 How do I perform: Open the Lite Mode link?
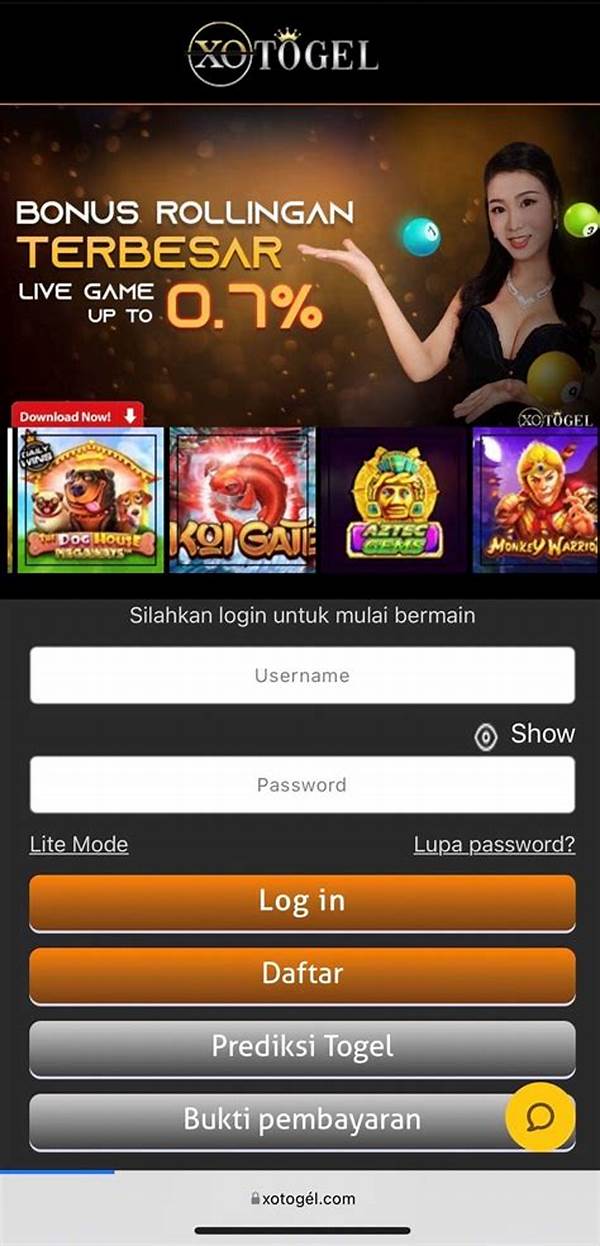point(79,844)
